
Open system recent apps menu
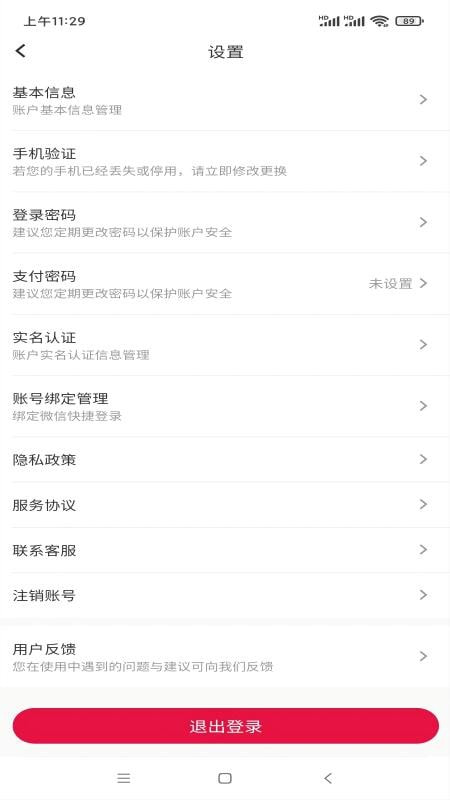(123, 778)
